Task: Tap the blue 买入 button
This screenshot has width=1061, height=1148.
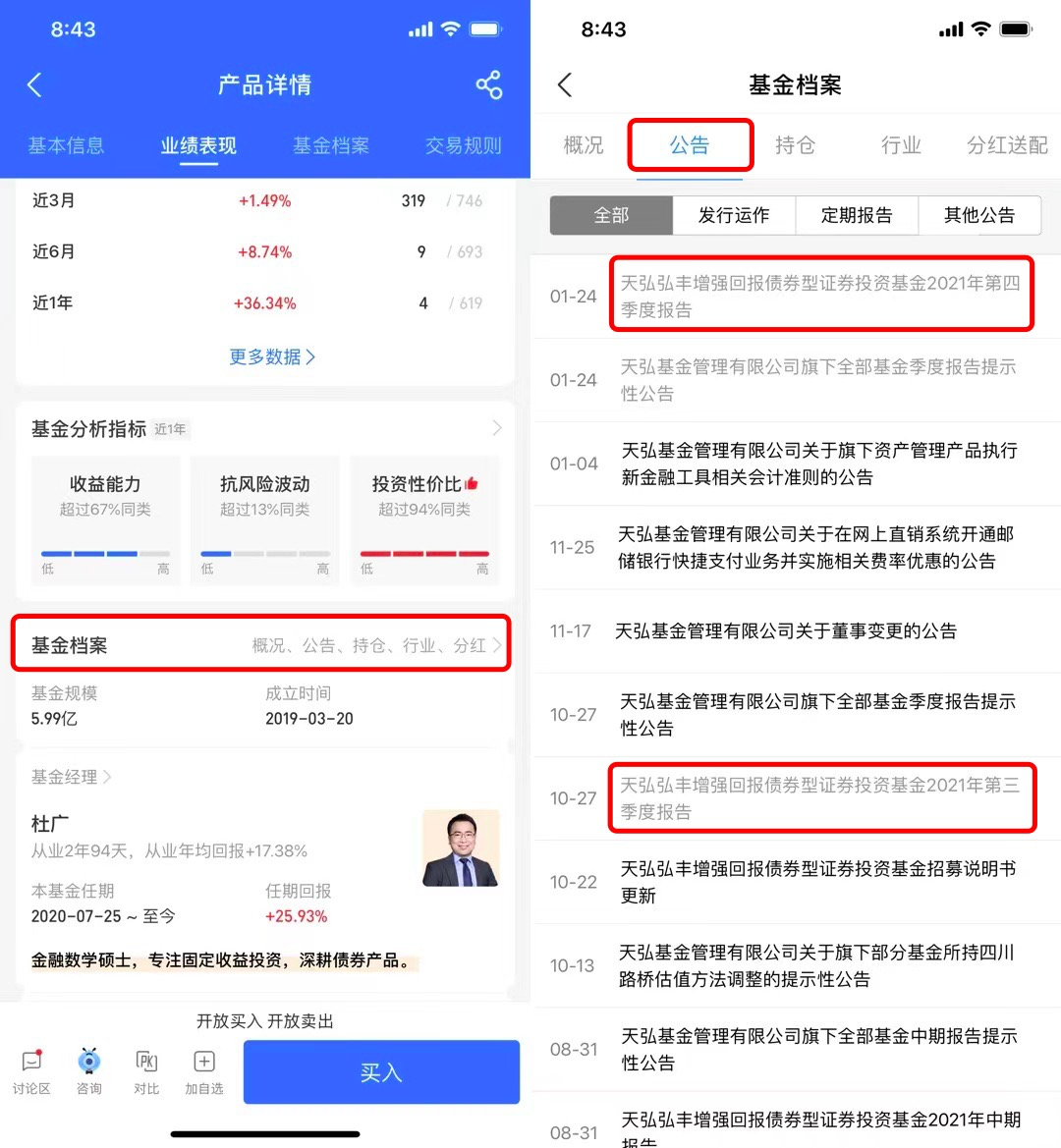Action: pyautogui.click(x=381, y=1072)
